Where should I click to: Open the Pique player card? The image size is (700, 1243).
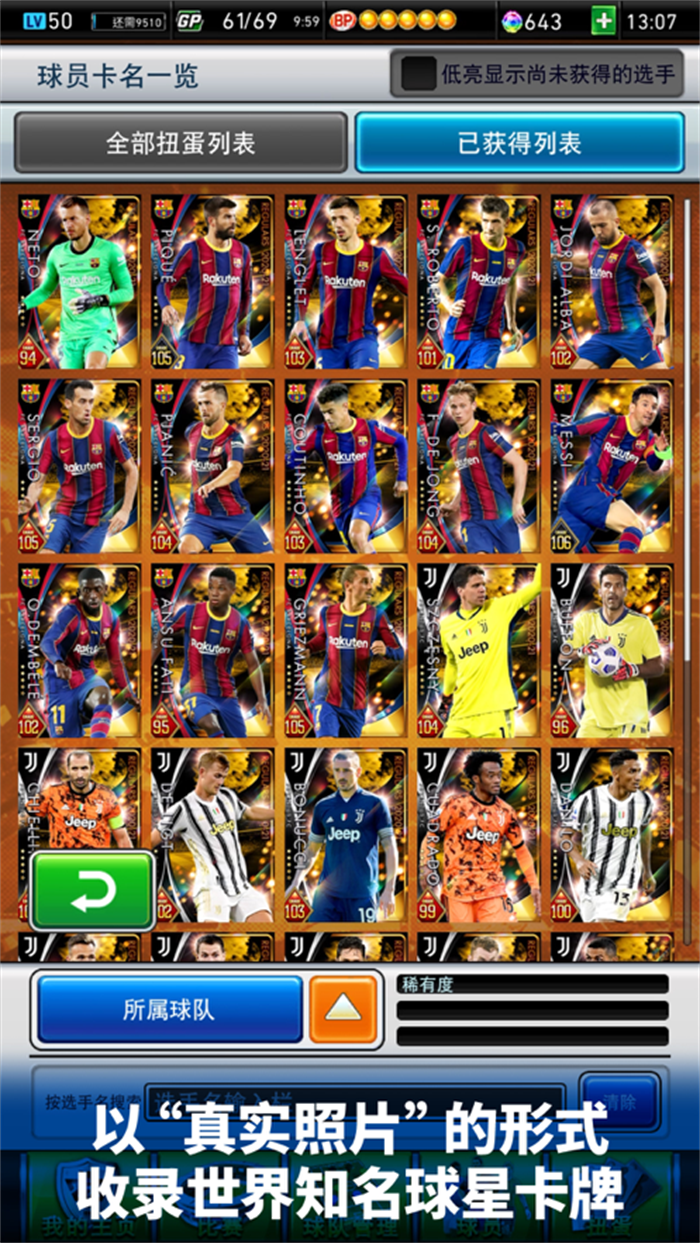(x=212, y=282)
